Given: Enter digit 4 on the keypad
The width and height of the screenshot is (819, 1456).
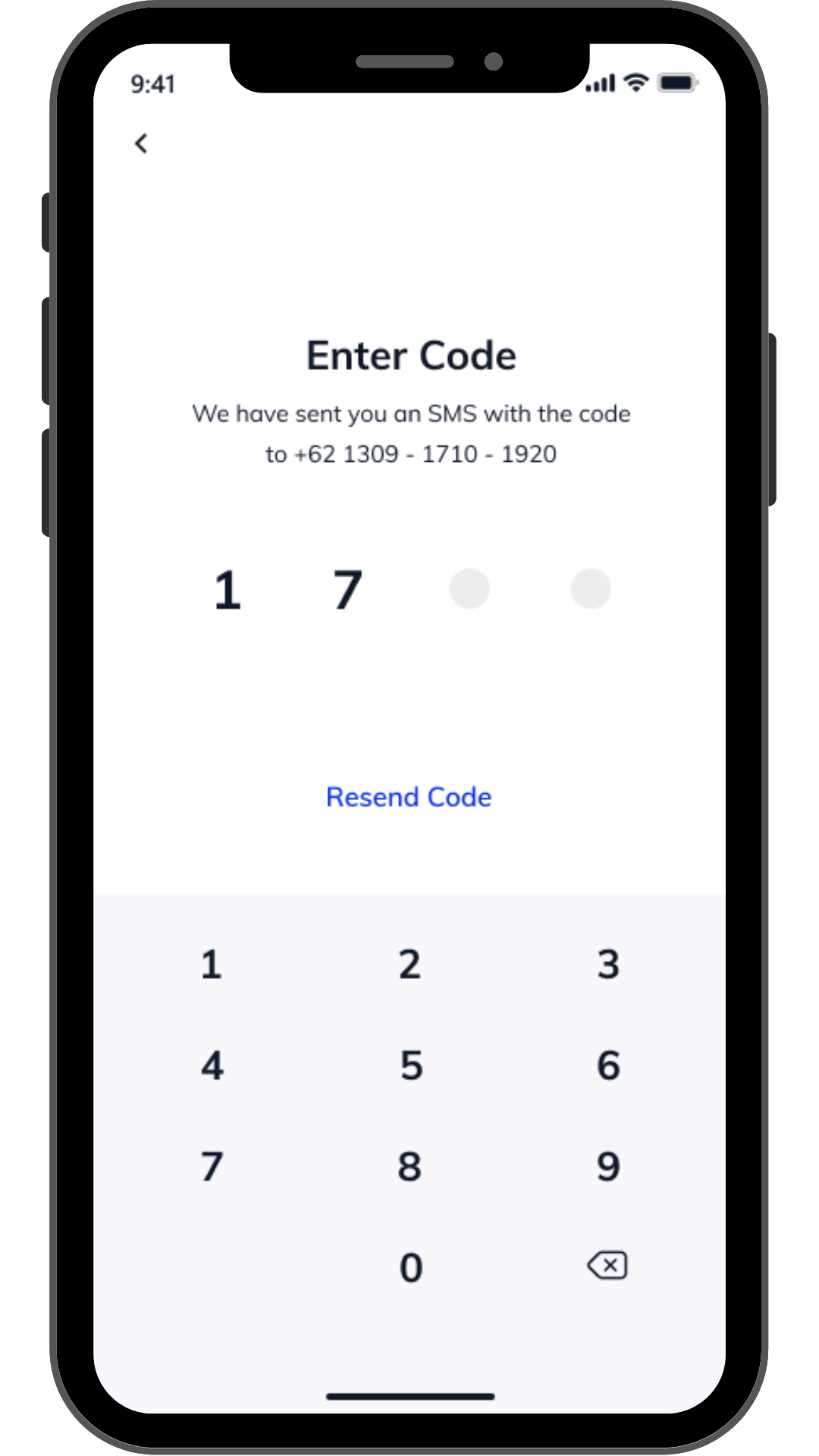Looking at the screenshot, I should pos(212,1065).
